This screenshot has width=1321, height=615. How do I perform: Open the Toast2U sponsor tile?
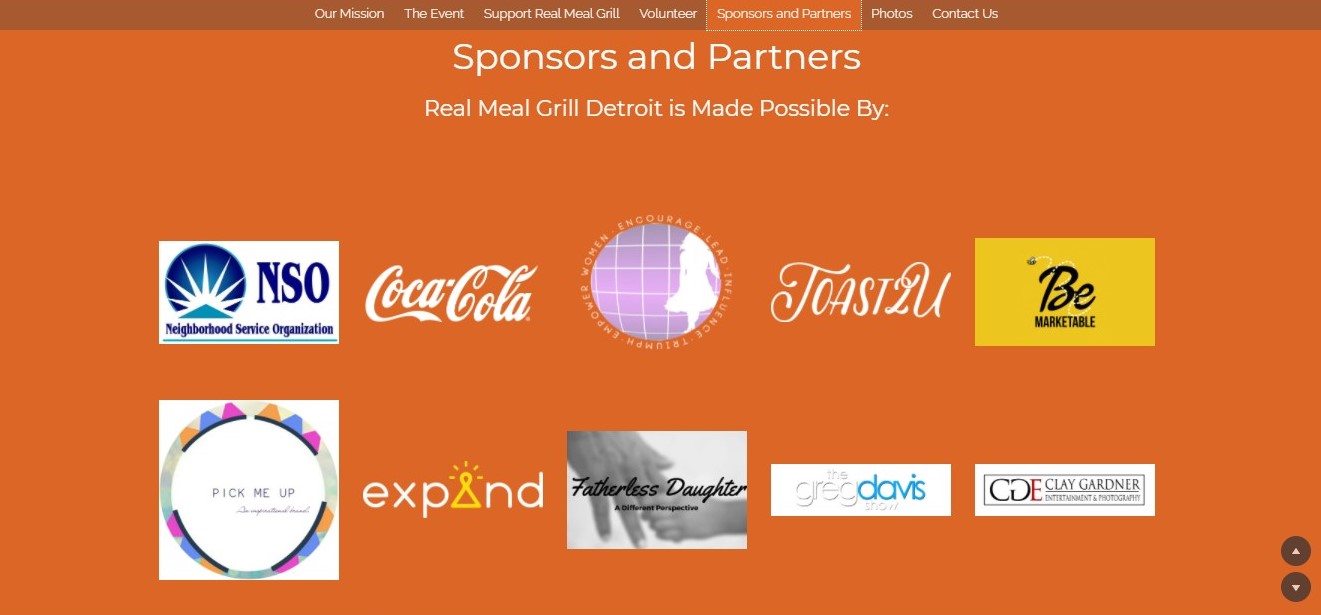point(860,292)
